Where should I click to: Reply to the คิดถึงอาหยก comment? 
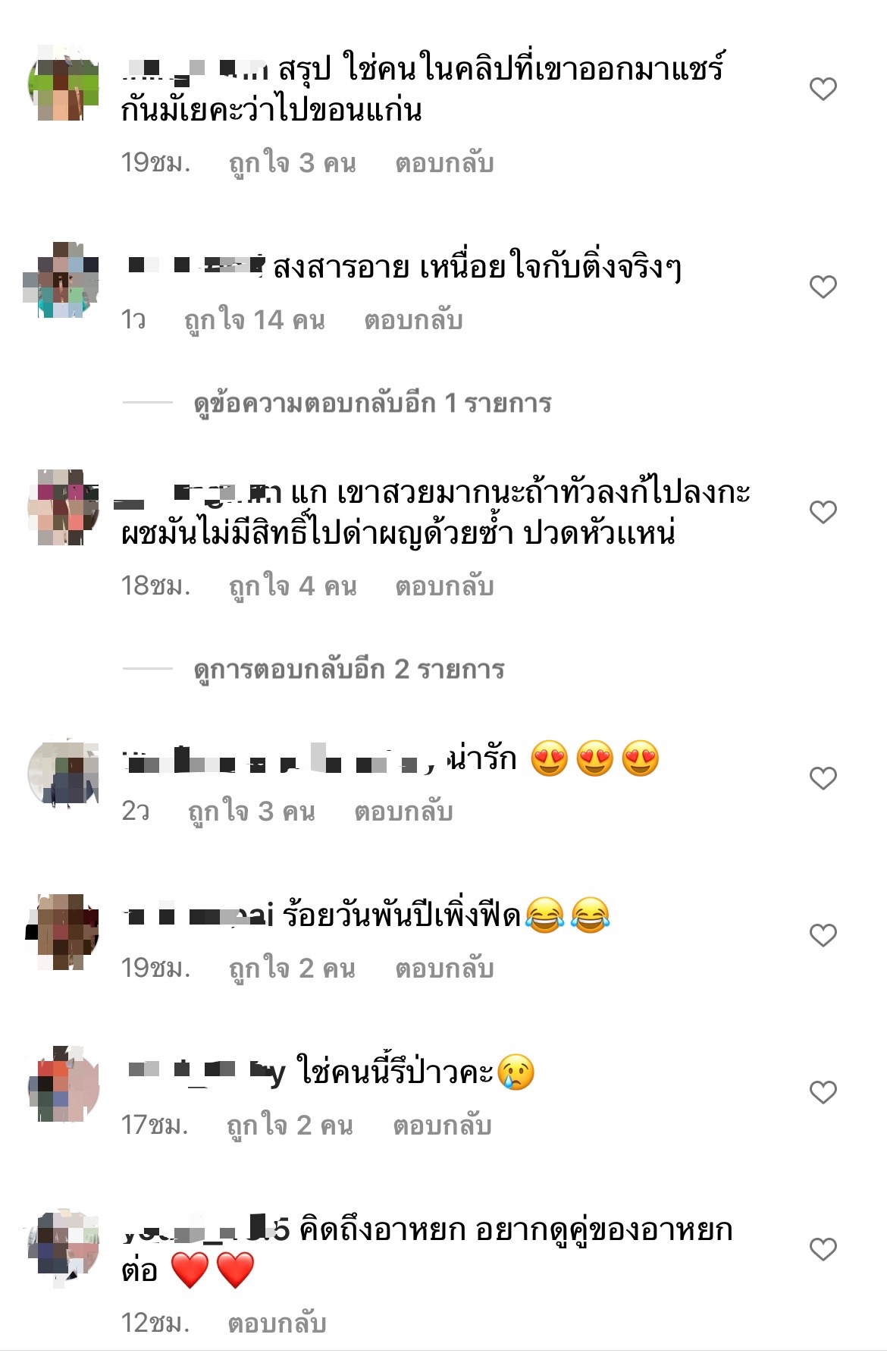pos(277,1324)
